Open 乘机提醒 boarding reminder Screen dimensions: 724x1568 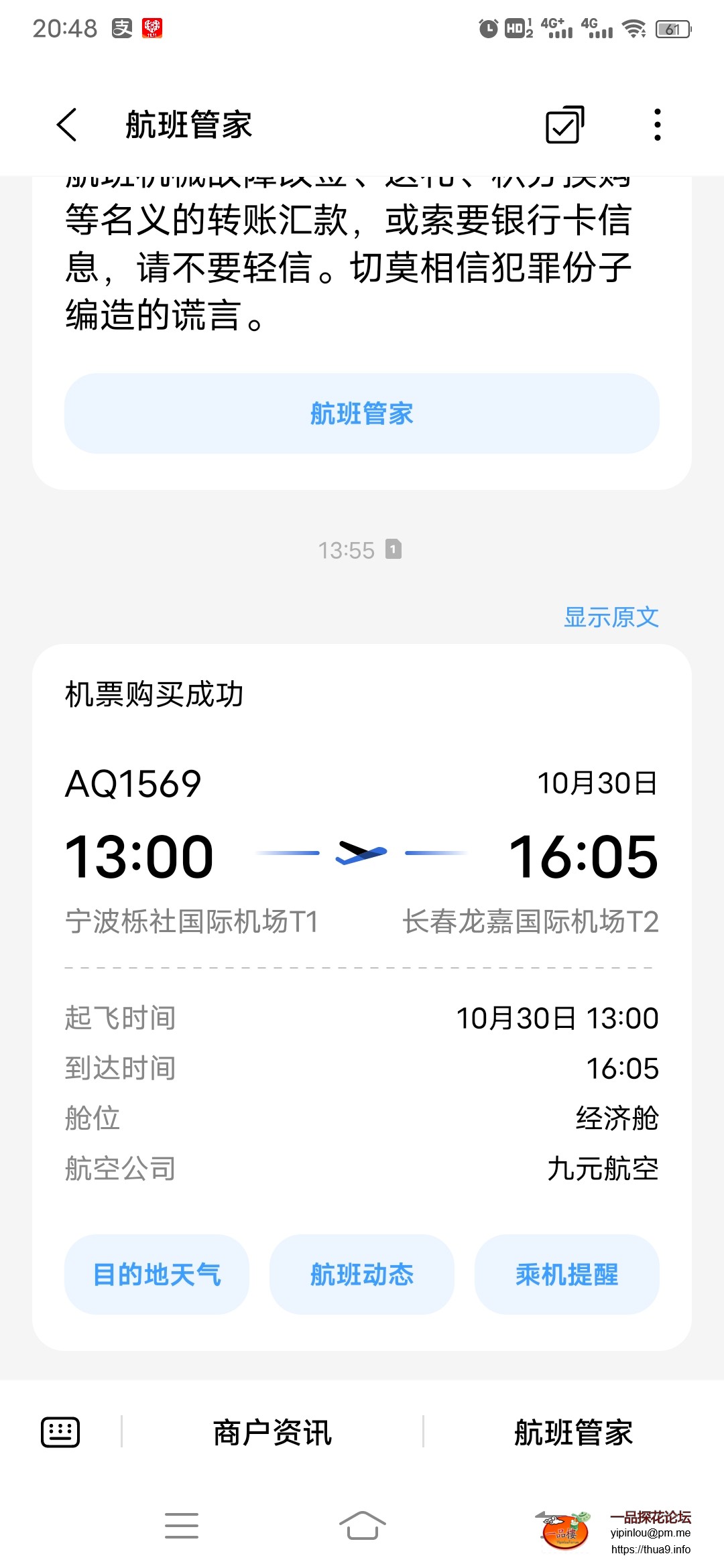pos(566,1275)
